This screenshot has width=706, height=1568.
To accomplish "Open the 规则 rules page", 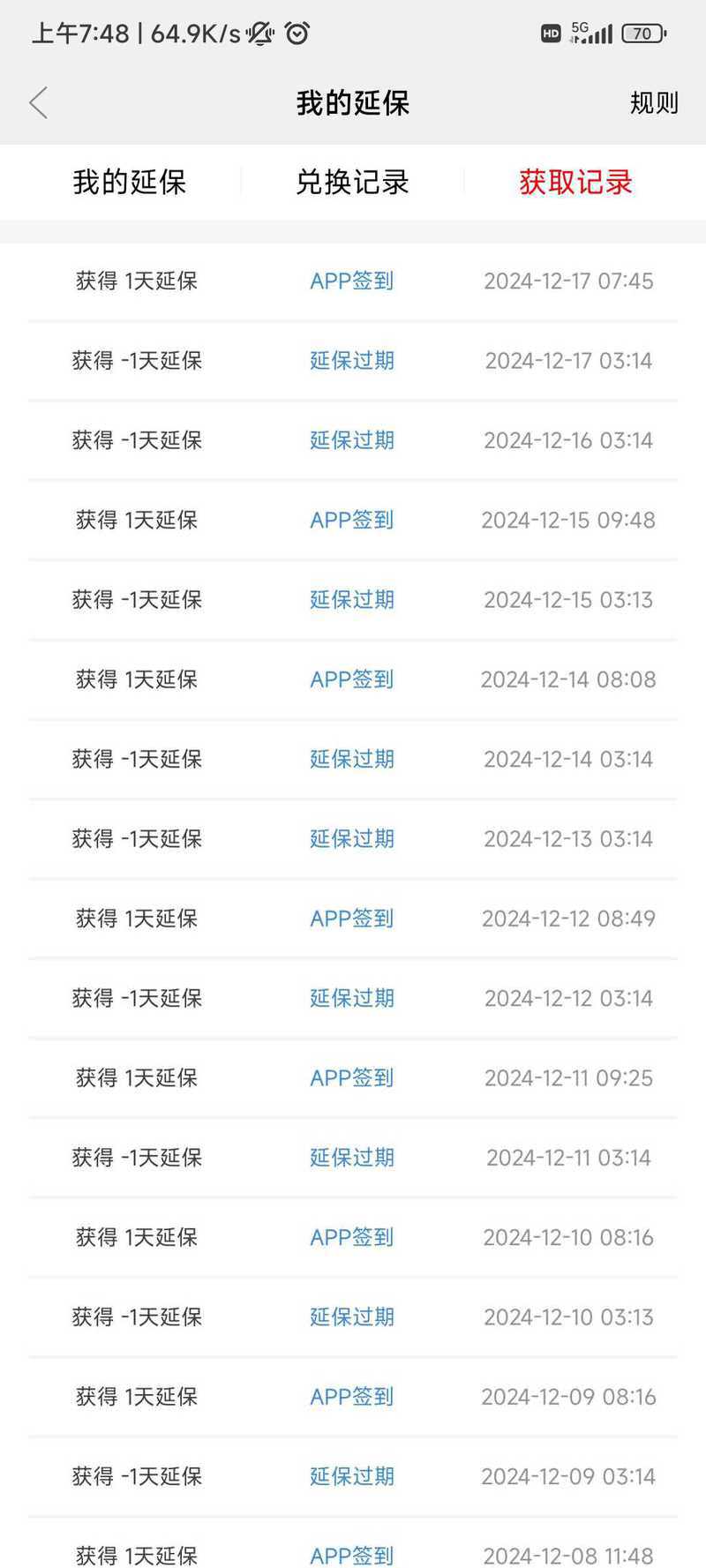I will pyautogui.click(x=654, y=103).
